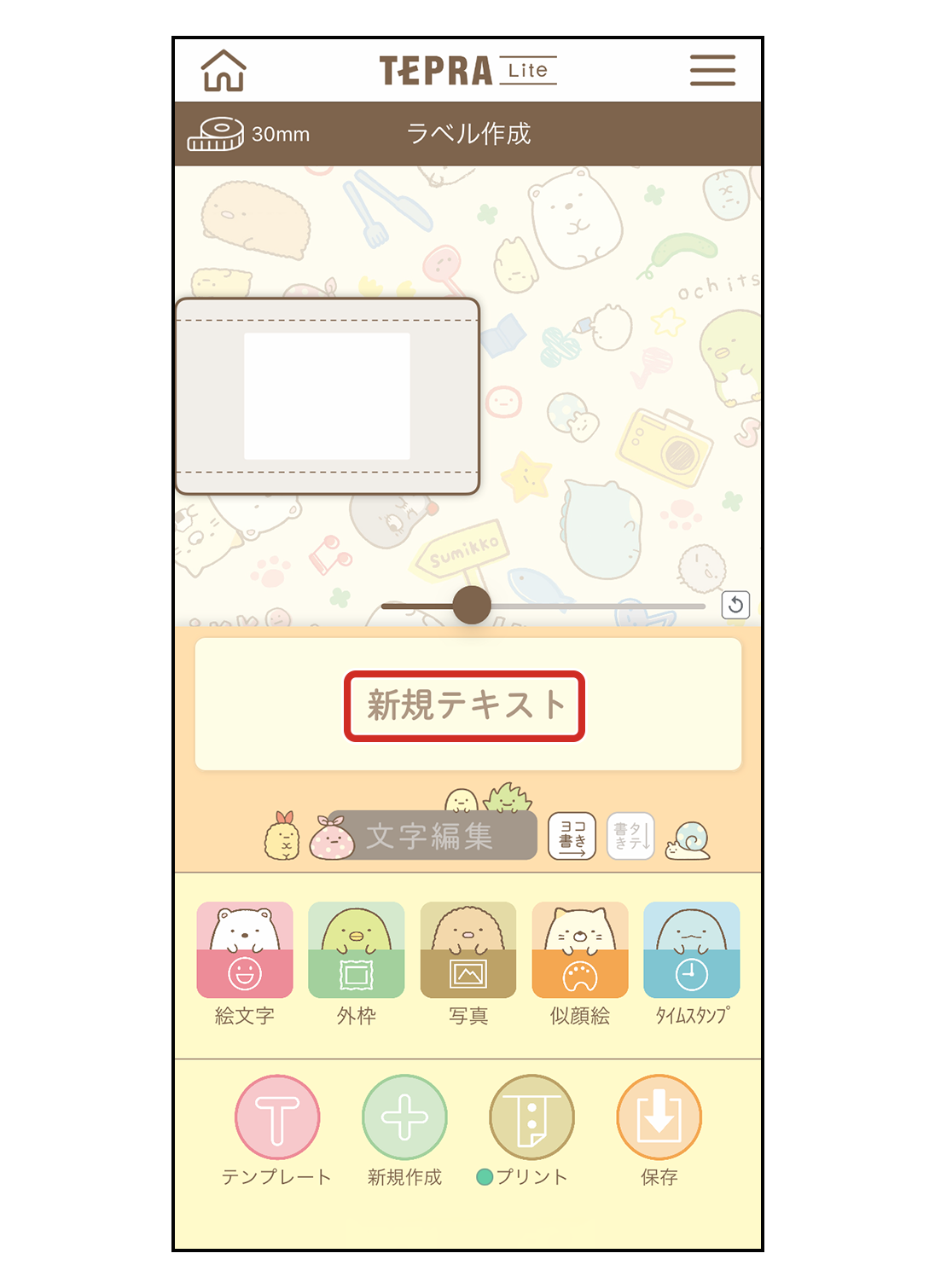Reset the preview zoom
Image resolution: width=935 pixels, height=1288 pixels.
point(735,605)
